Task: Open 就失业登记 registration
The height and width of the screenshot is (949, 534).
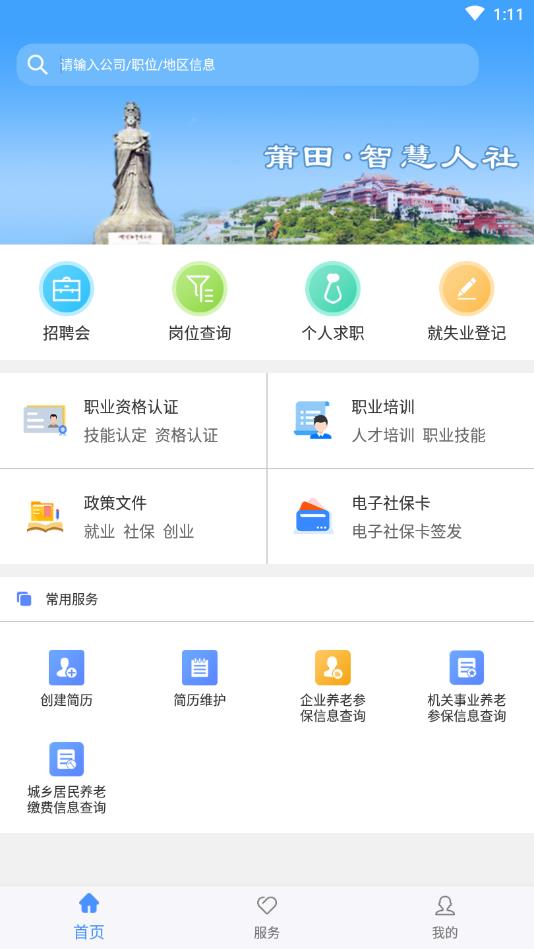Action: click(466, 302)
